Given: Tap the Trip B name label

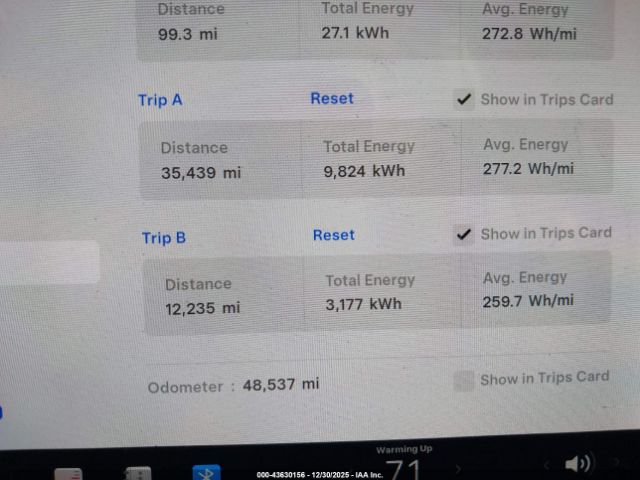Looking at the screenshot, I should click(164, 238).
